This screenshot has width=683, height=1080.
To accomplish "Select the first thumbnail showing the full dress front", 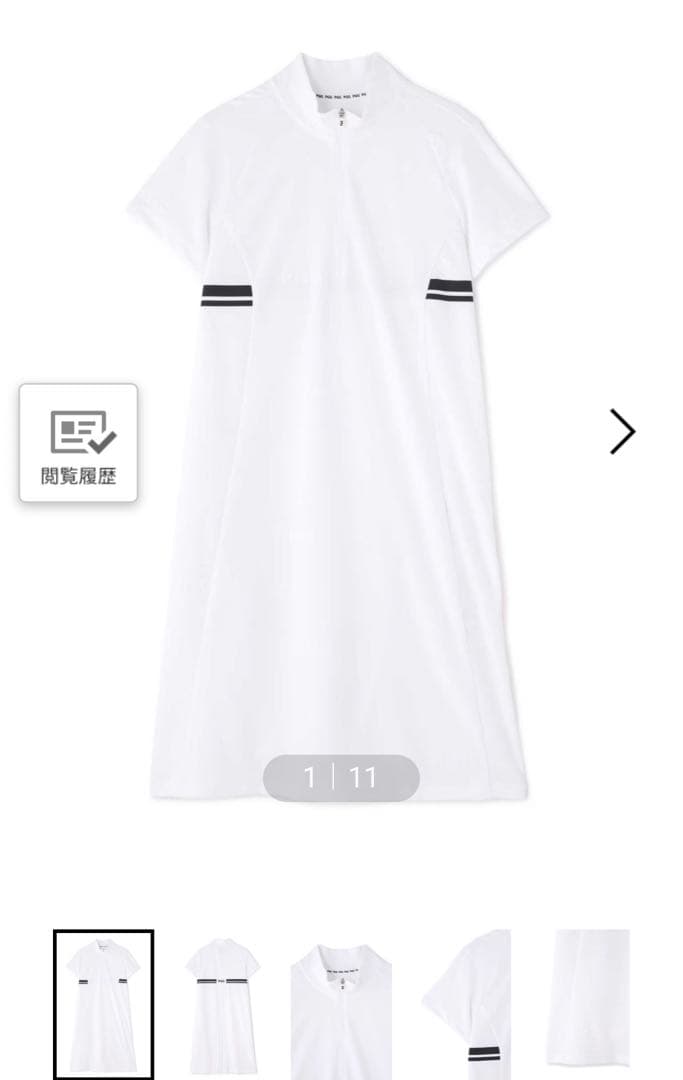I will [103, 1003].
